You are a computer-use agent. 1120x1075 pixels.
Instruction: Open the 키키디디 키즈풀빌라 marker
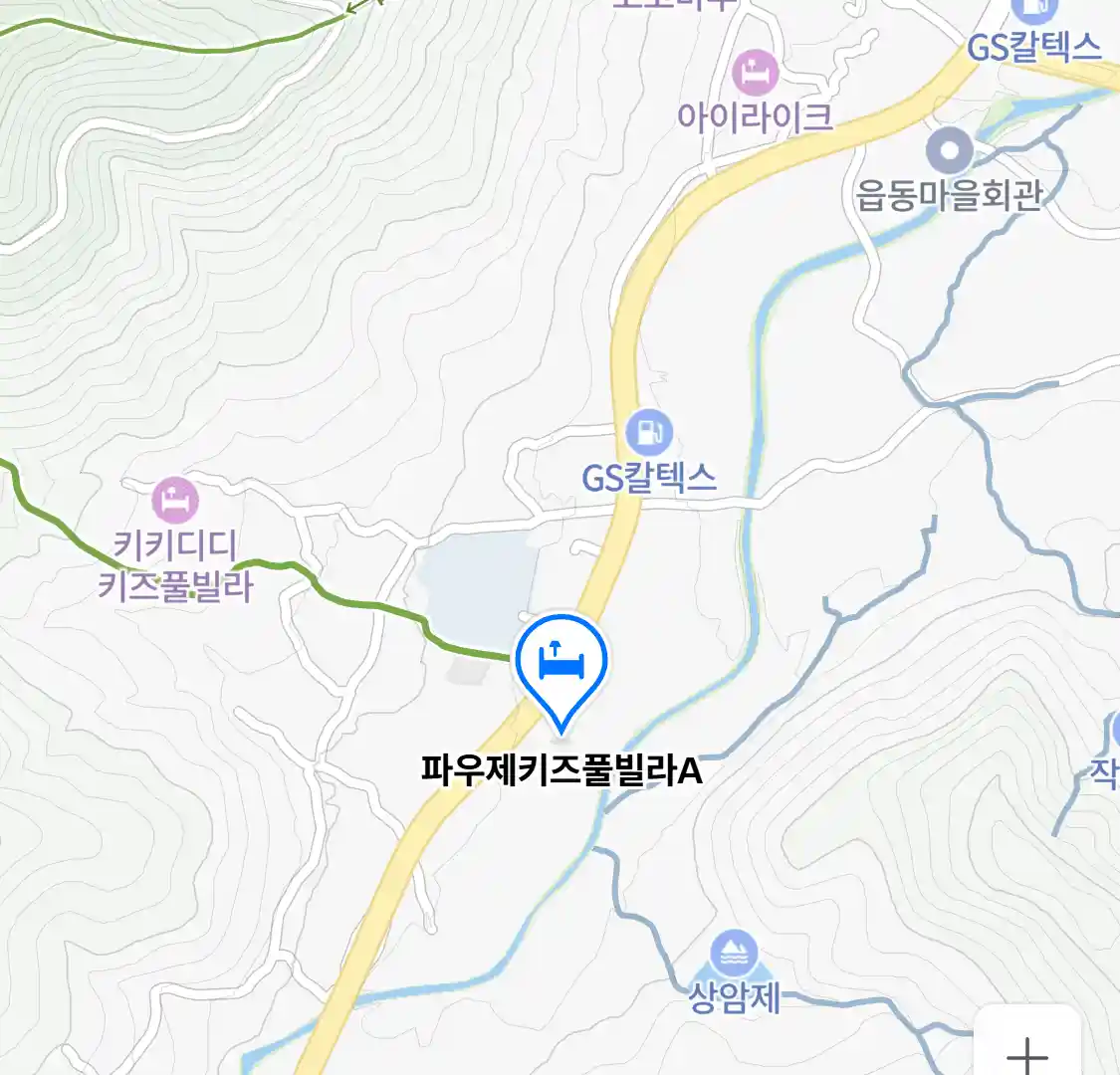tap(176, 501)
